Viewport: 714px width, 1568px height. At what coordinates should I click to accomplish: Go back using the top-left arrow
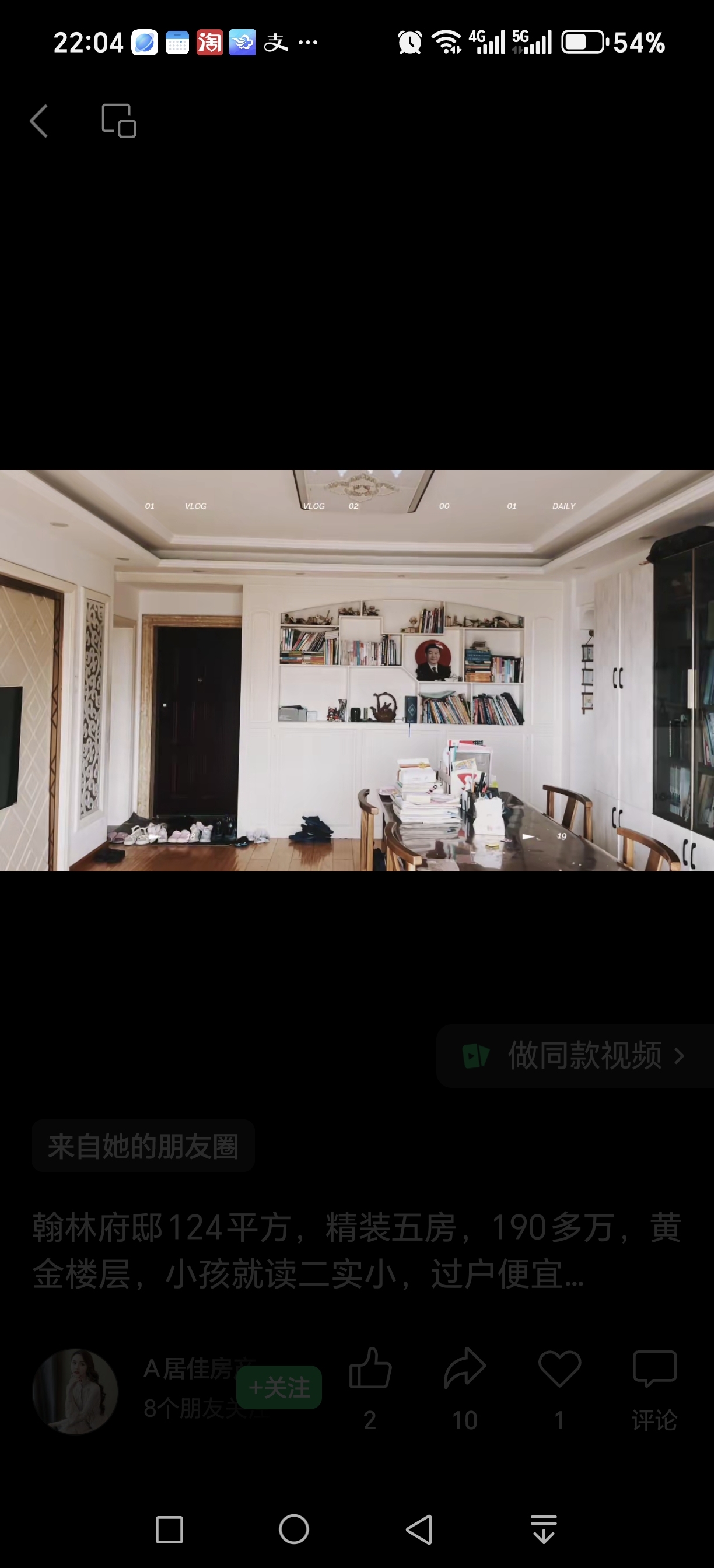pyautogui.click(x=40, y=121)
